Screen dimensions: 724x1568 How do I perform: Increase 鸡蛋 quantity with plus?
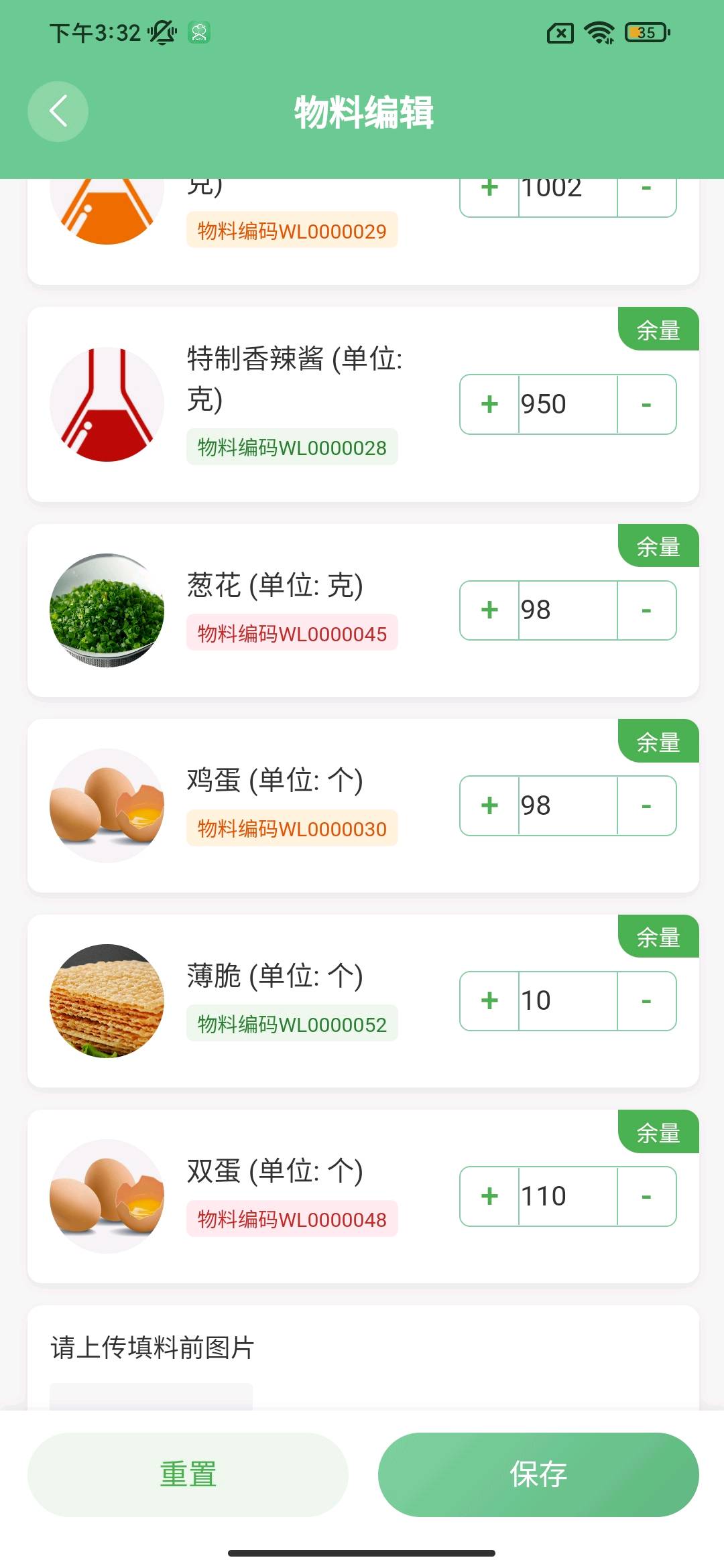(489, 805)
